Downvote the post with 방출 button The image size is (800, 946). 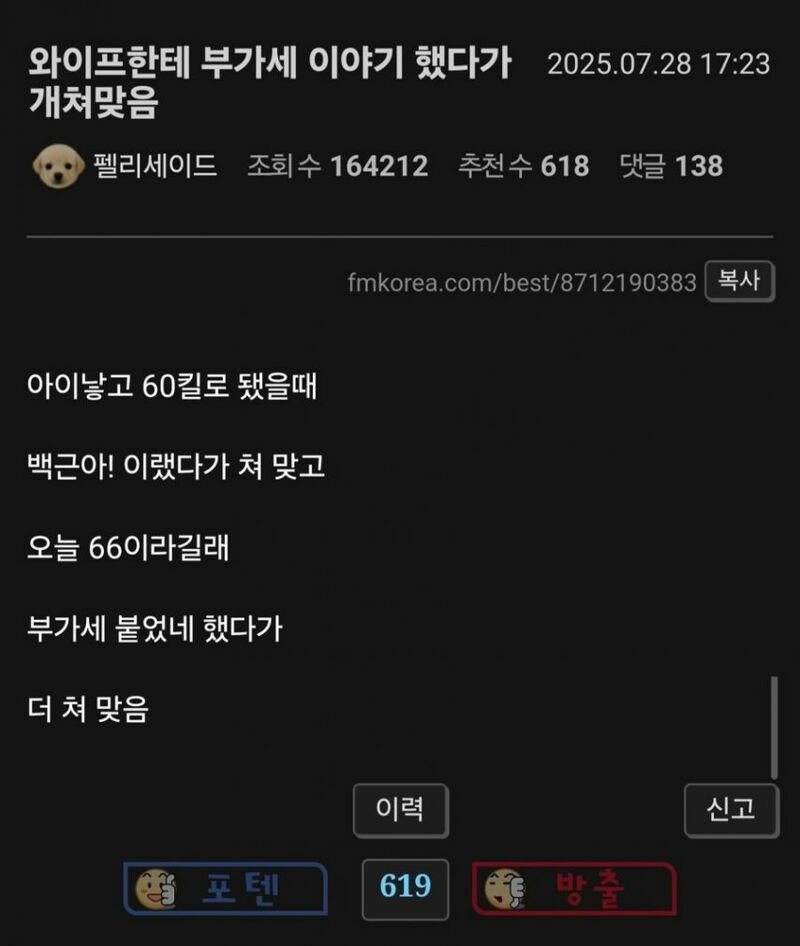(x=573, y=889)
